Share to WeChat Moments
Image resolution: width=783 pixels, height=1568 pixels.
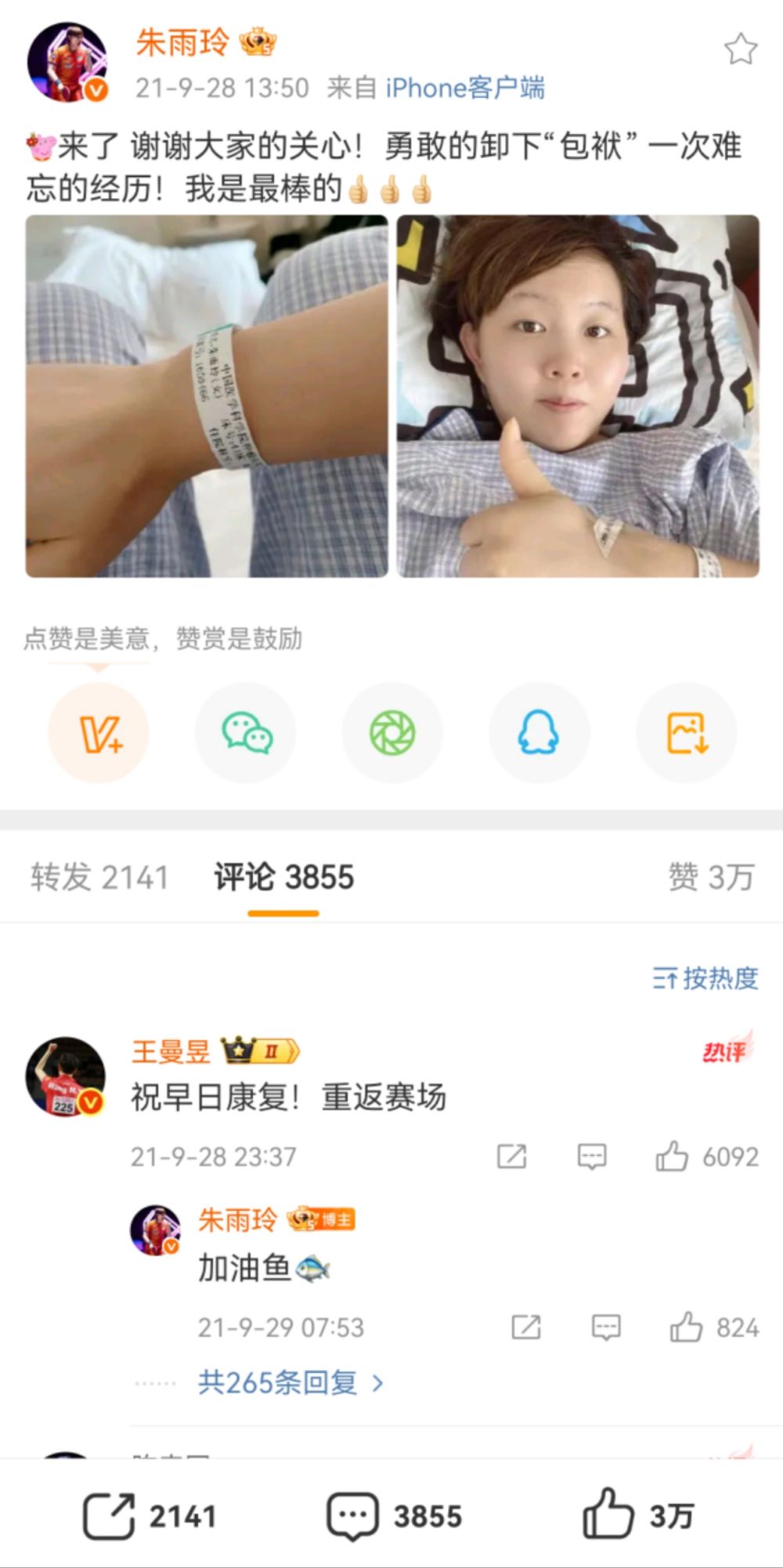(392, 733)
